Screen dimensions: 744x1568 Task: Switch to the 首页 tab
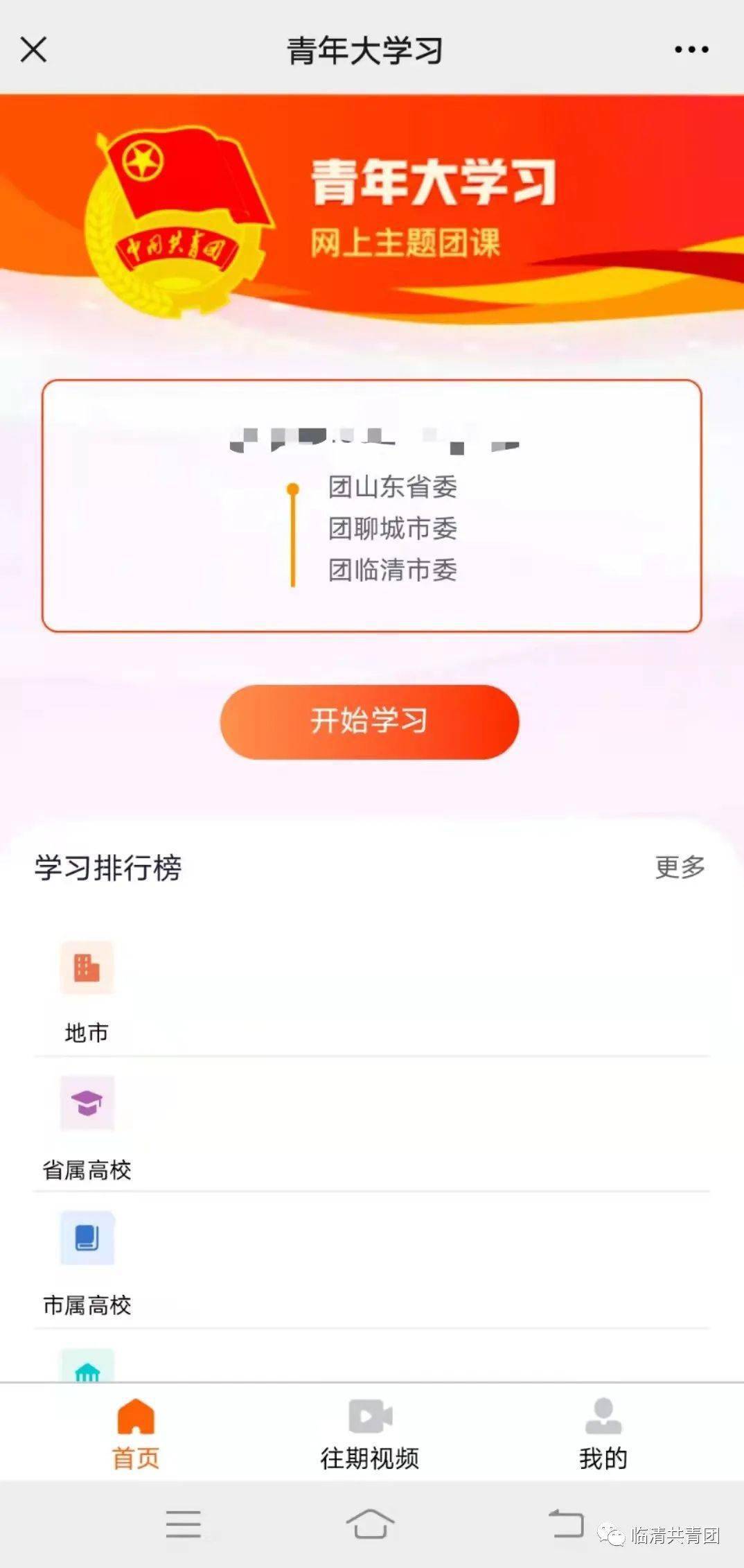click(136, 1434)
